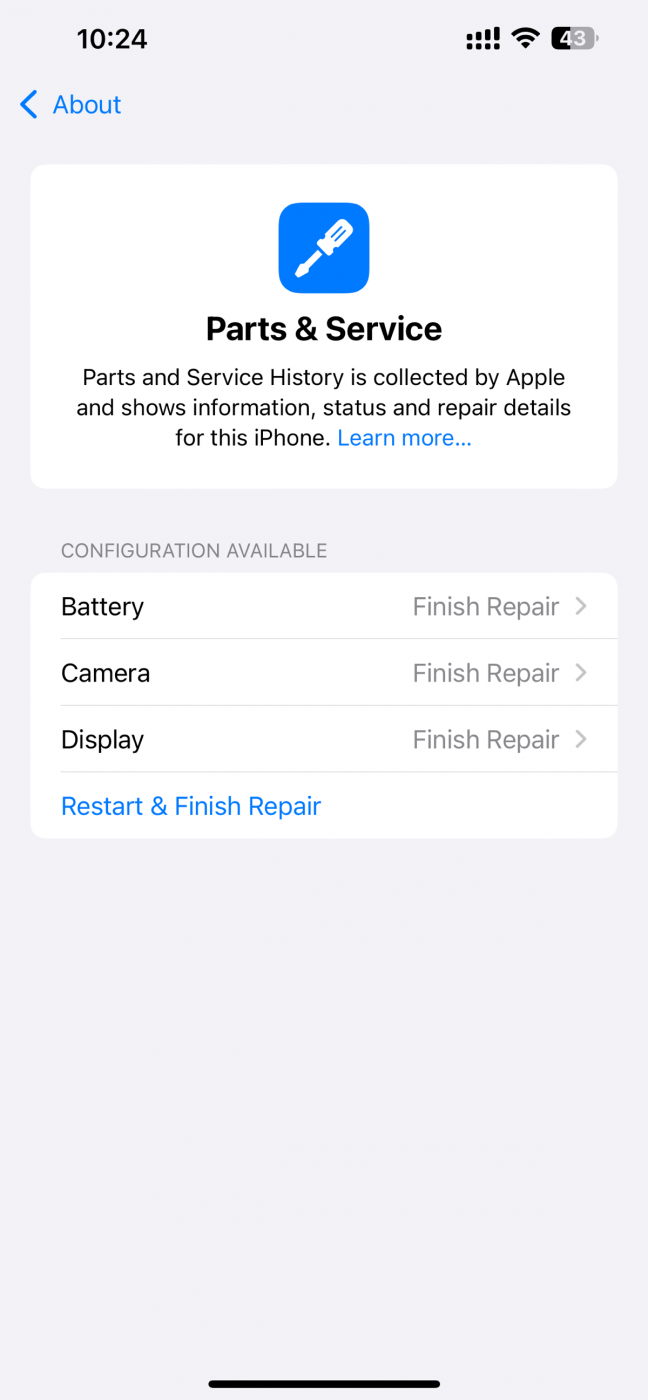The width and height of the screenshot is (648, 1400).
Task: Go back to the About screen
Action: [x=70, y=105]
